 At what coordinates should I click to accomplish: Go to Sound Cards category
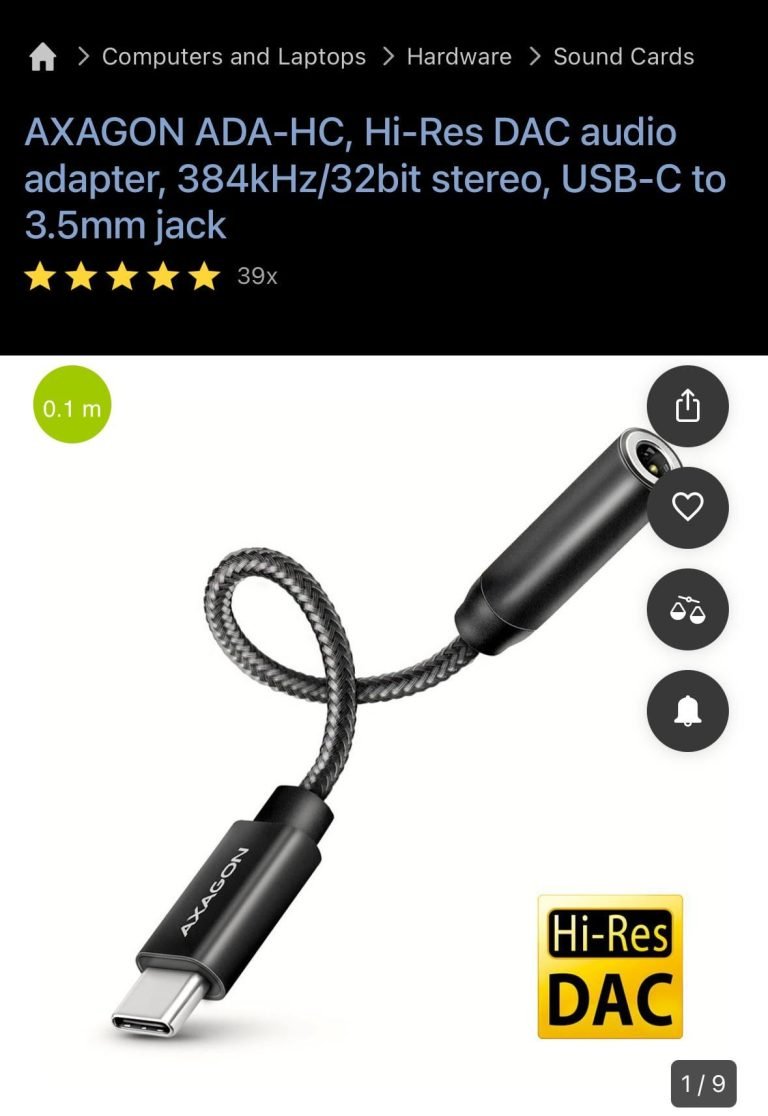[x=623, y=57]
